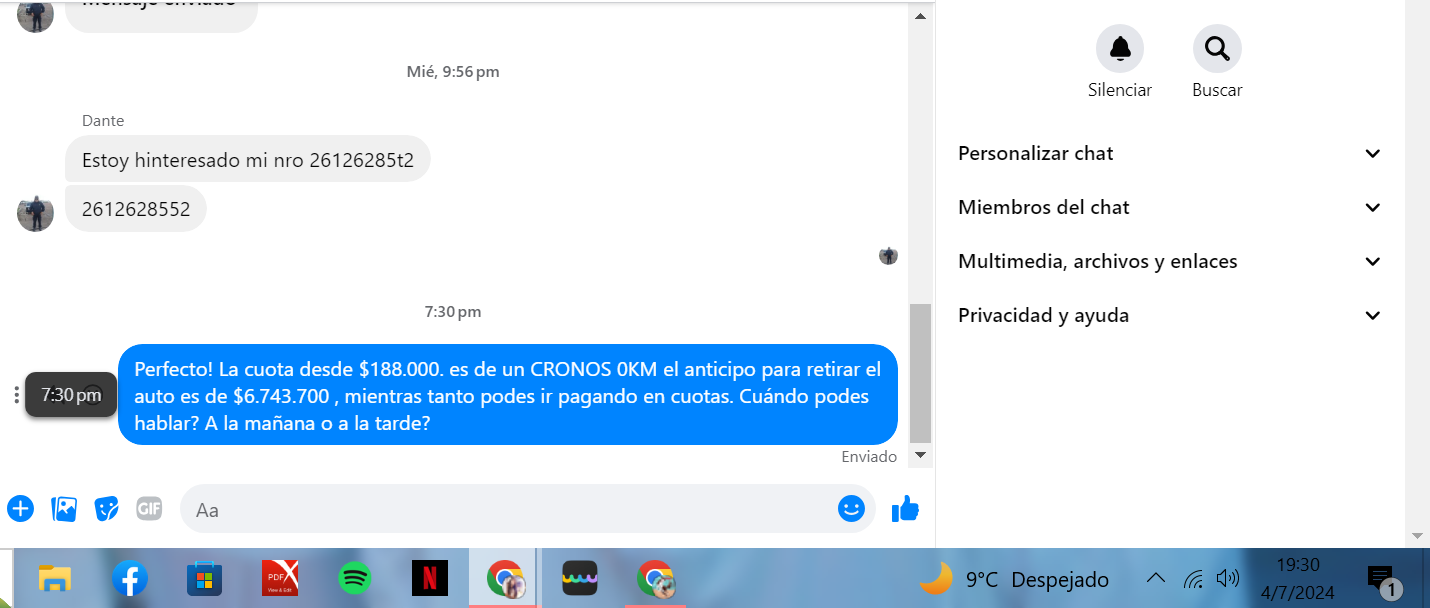Image resolution: width=1430 pixels, height=608 pixels.
Task: Open Dante's profile picture avatar
Action: (x=36, y=213)
